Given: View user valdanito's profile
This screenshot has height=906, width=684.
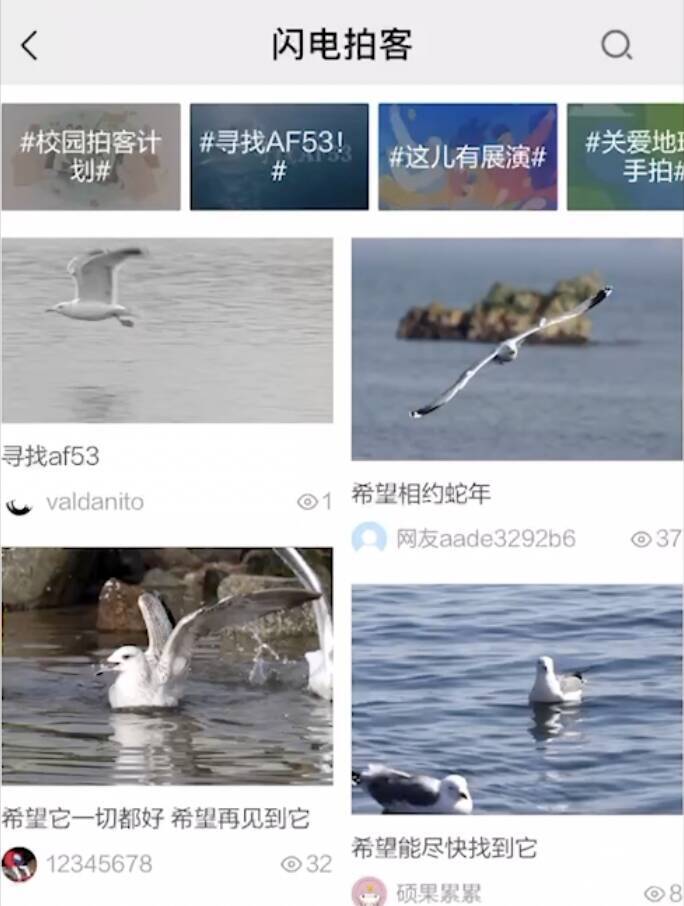Looking at the screenshot, I should coord(94,502).
